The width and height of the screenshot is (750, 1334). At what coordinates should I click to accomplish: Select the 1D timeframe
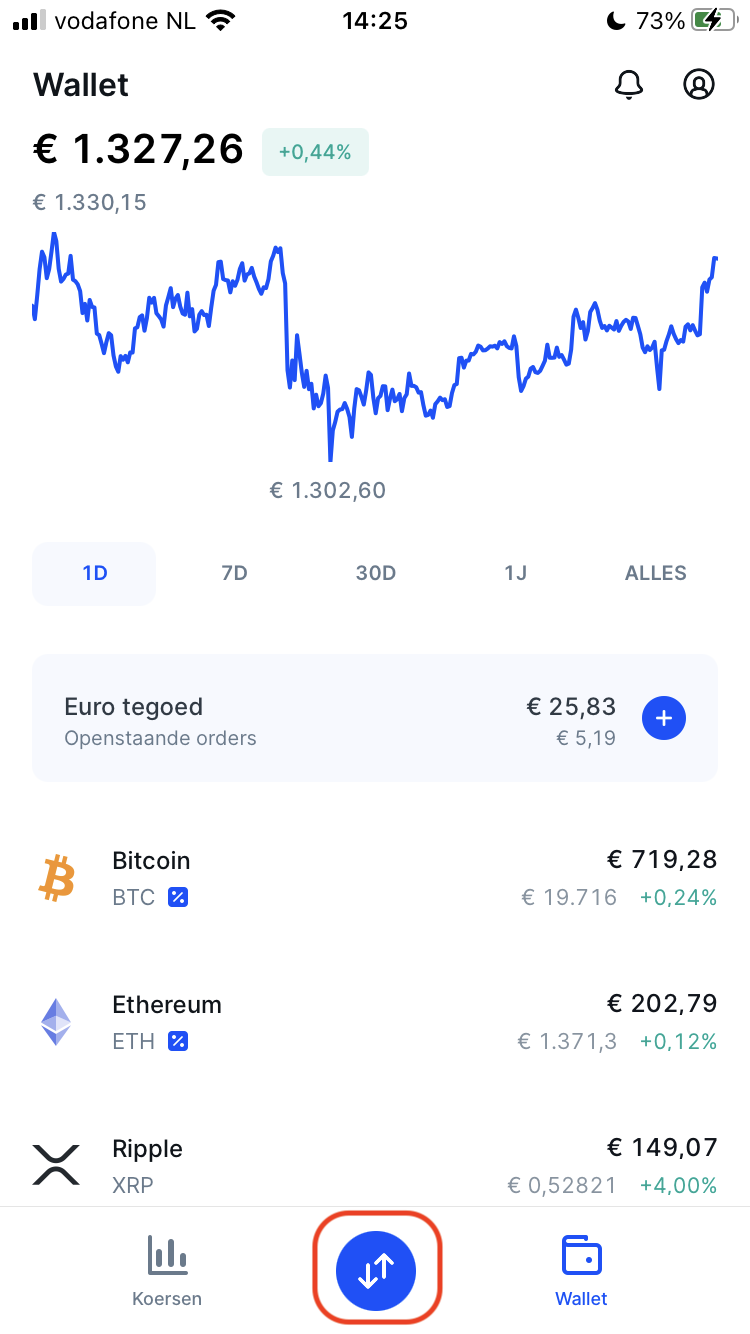[x=93, y=573]
